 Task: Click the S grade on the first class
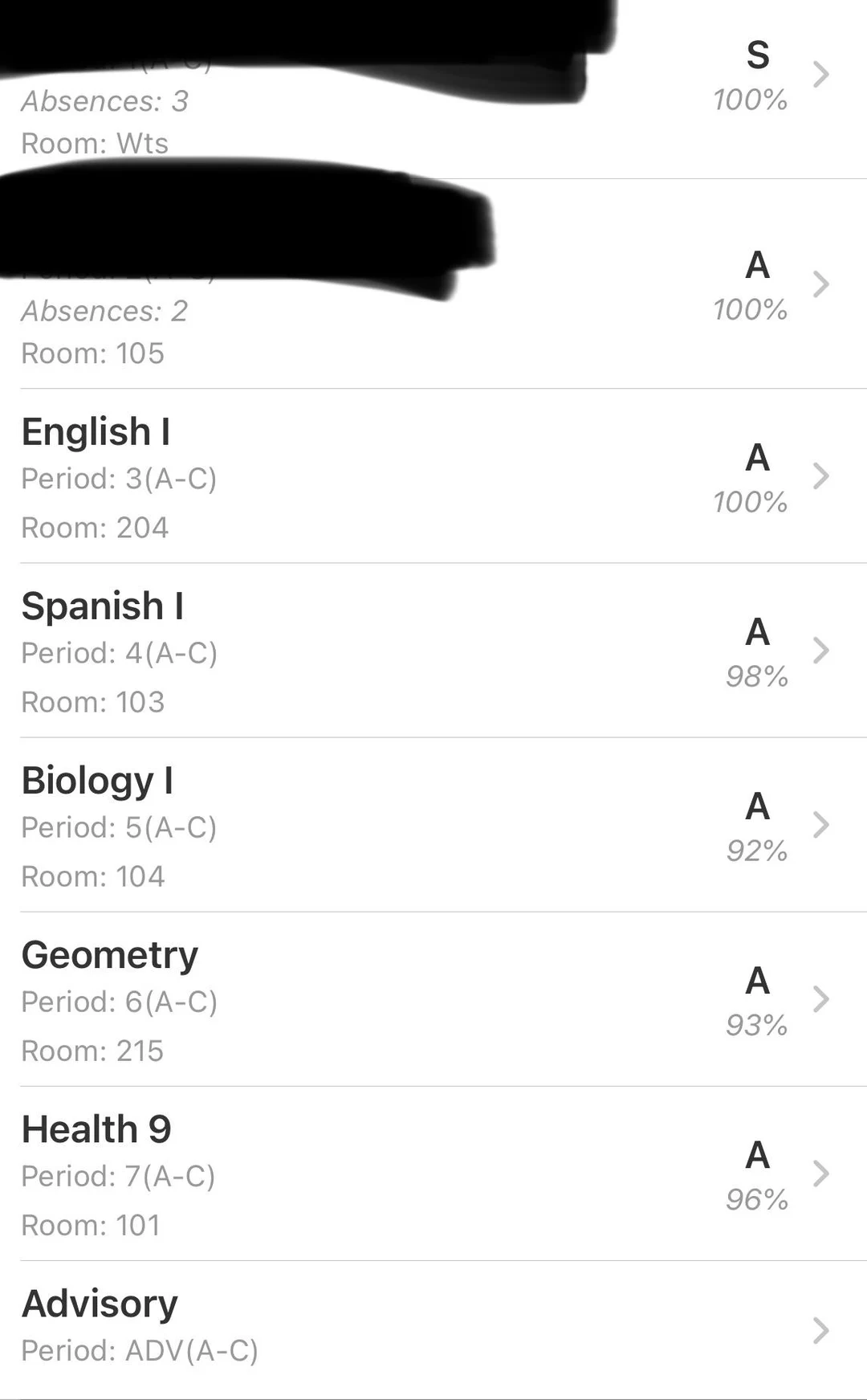coord(755,55)
